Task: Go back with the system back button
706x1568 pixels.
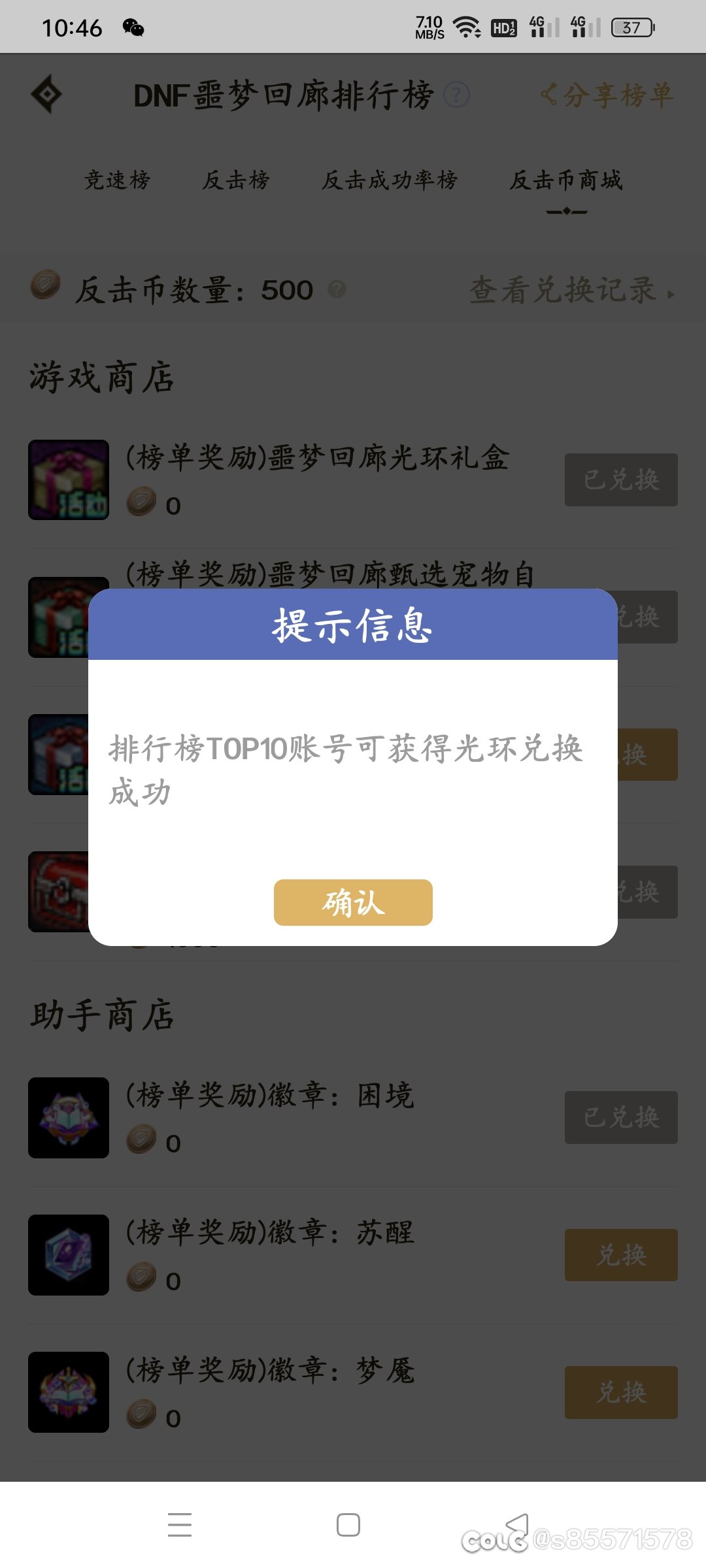Action: click(x=517, y=1525)
